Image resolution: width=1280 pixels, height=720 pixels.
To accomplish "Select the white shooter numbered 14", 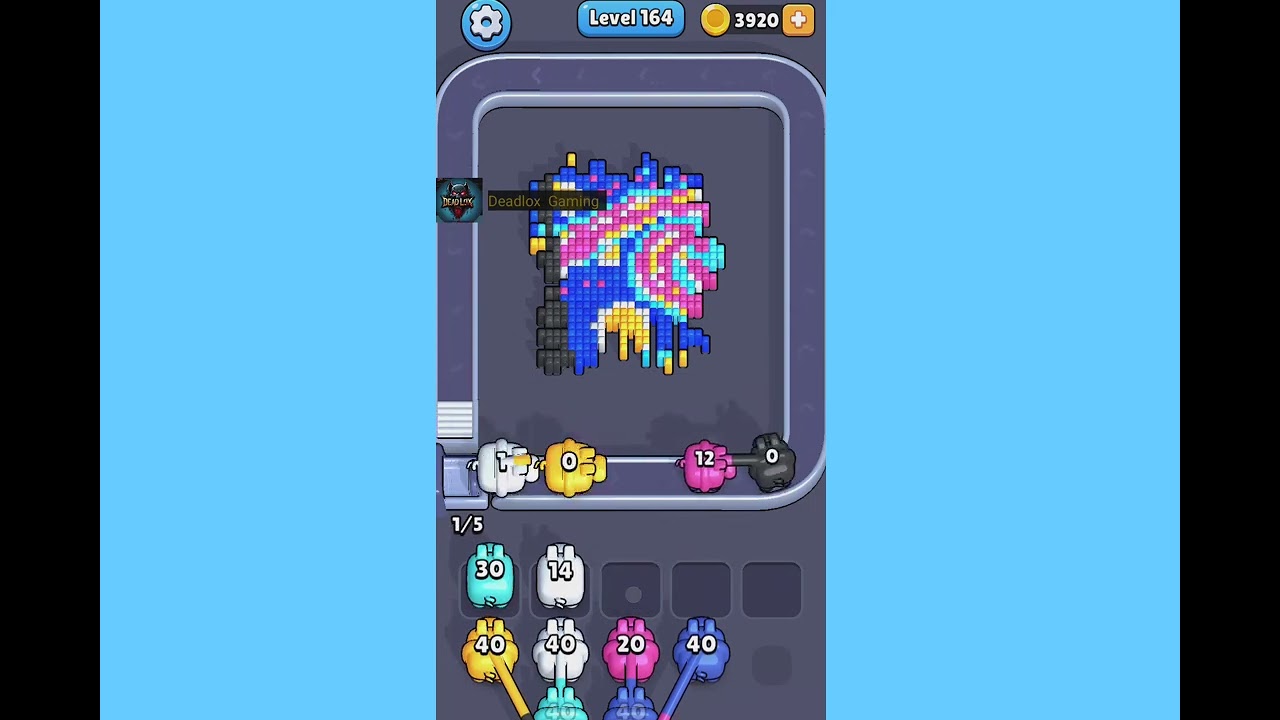I will [x=560, y=577].
